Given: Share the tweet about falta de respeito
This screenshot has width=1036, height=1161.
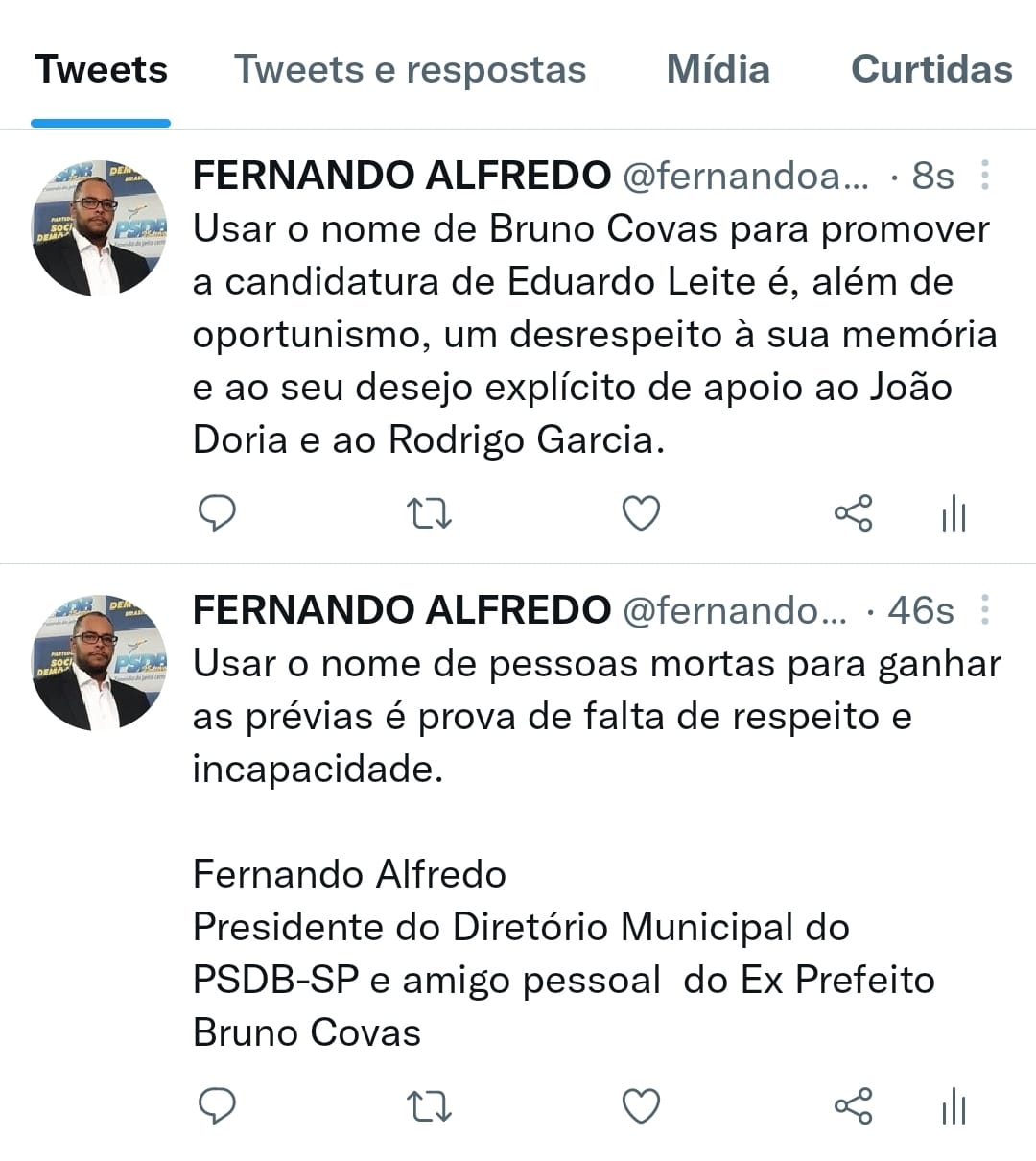Looking at the screenshot, I should [853, 1107].
